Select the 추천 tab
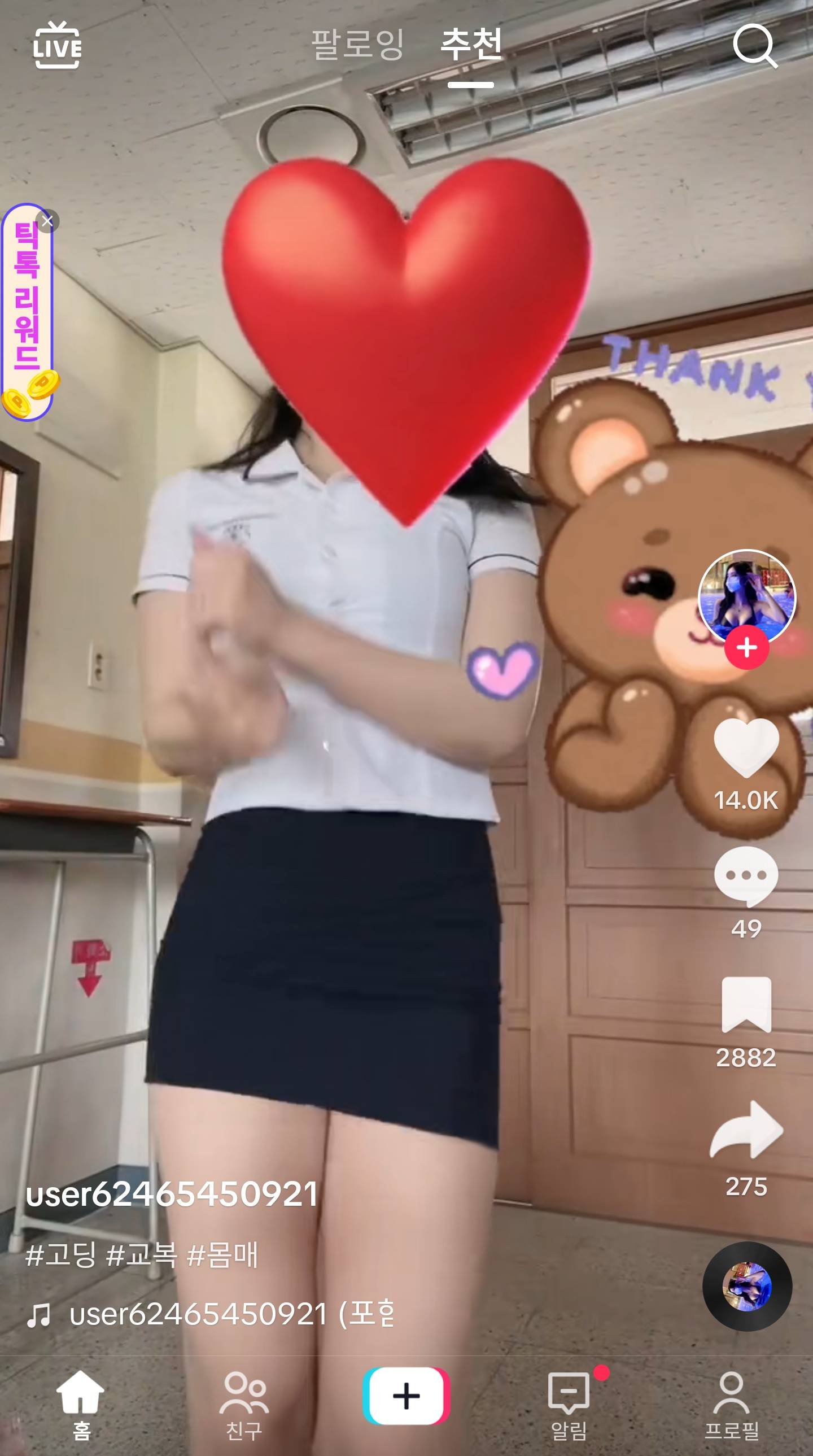The height and width of the screenshot is (1456, 813). click(x=471, y=45)
